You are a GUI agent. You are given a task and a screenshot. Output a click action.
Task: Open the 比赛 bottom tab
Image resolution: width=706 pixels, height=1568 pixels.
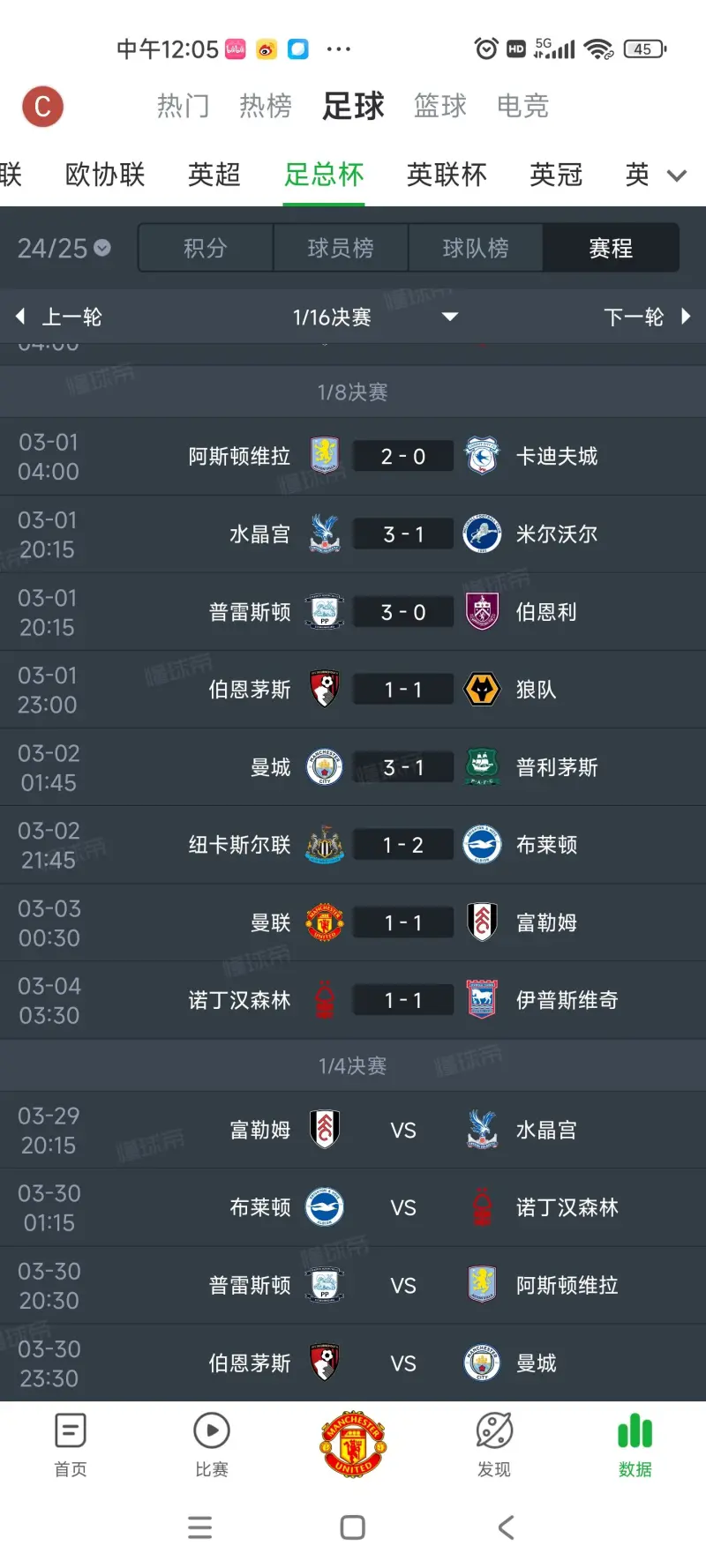(x=212, y=1445)
